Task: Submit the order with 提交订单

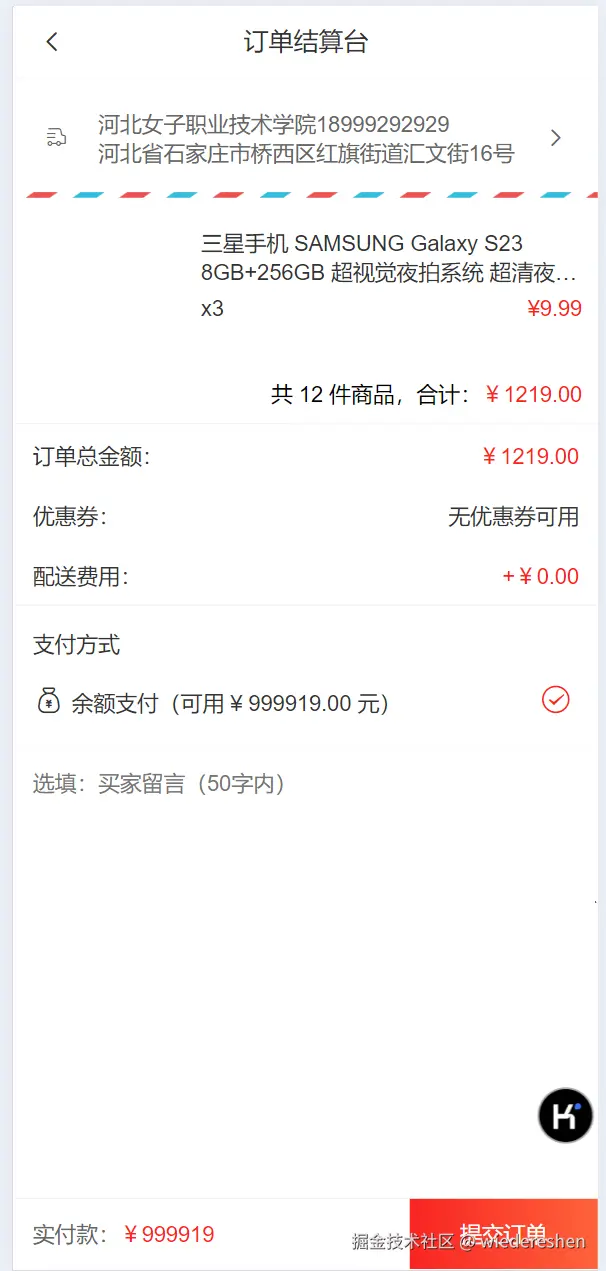Action: pyautogui.click(x=503, y=1234)
